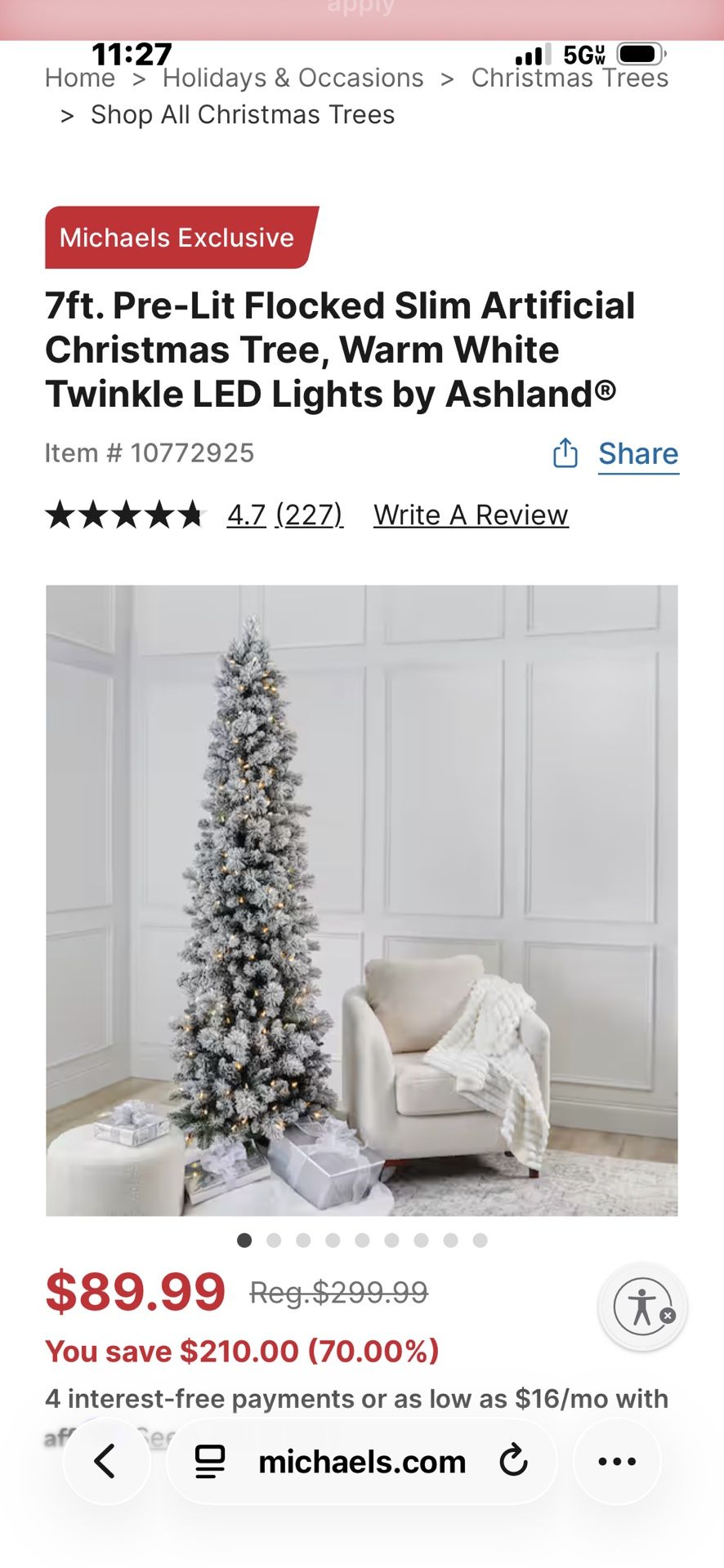This screenshot has height=1568, width=724.
Task: Select the second image carousel dot
Action: [273, 1240]
